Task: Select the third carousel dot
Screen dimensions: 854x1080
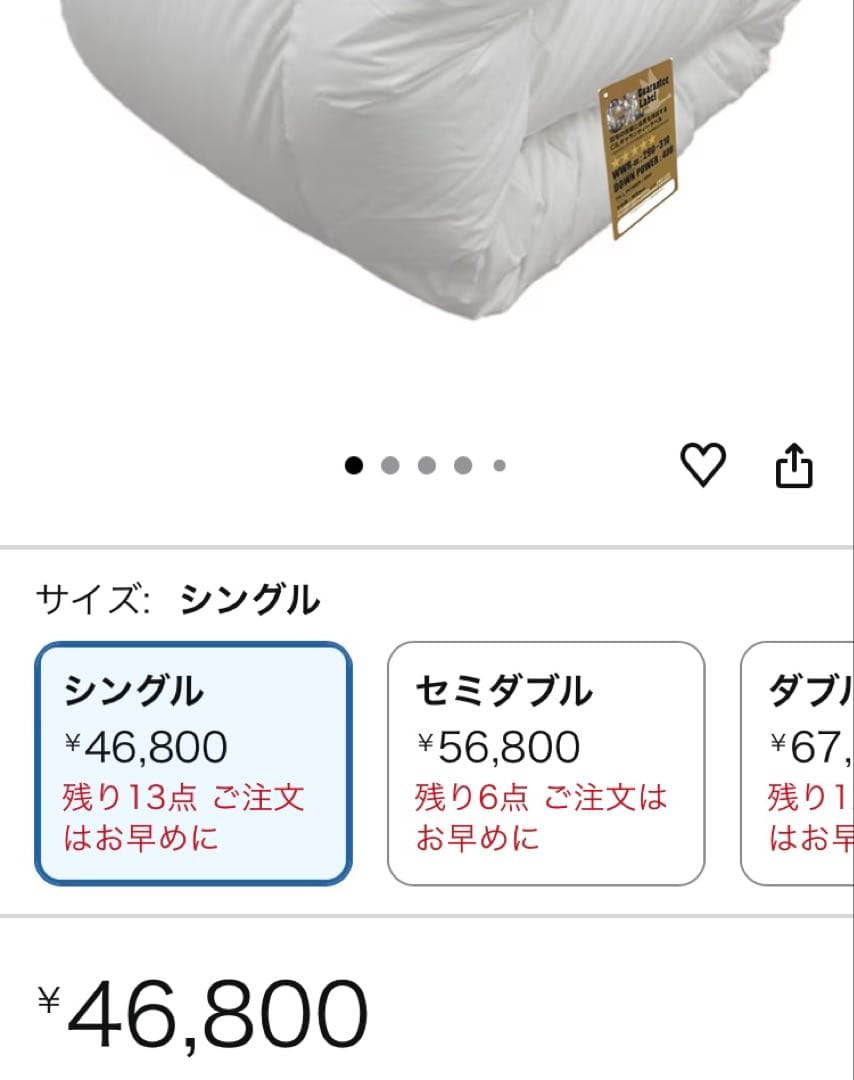Action: click(425, 463)
